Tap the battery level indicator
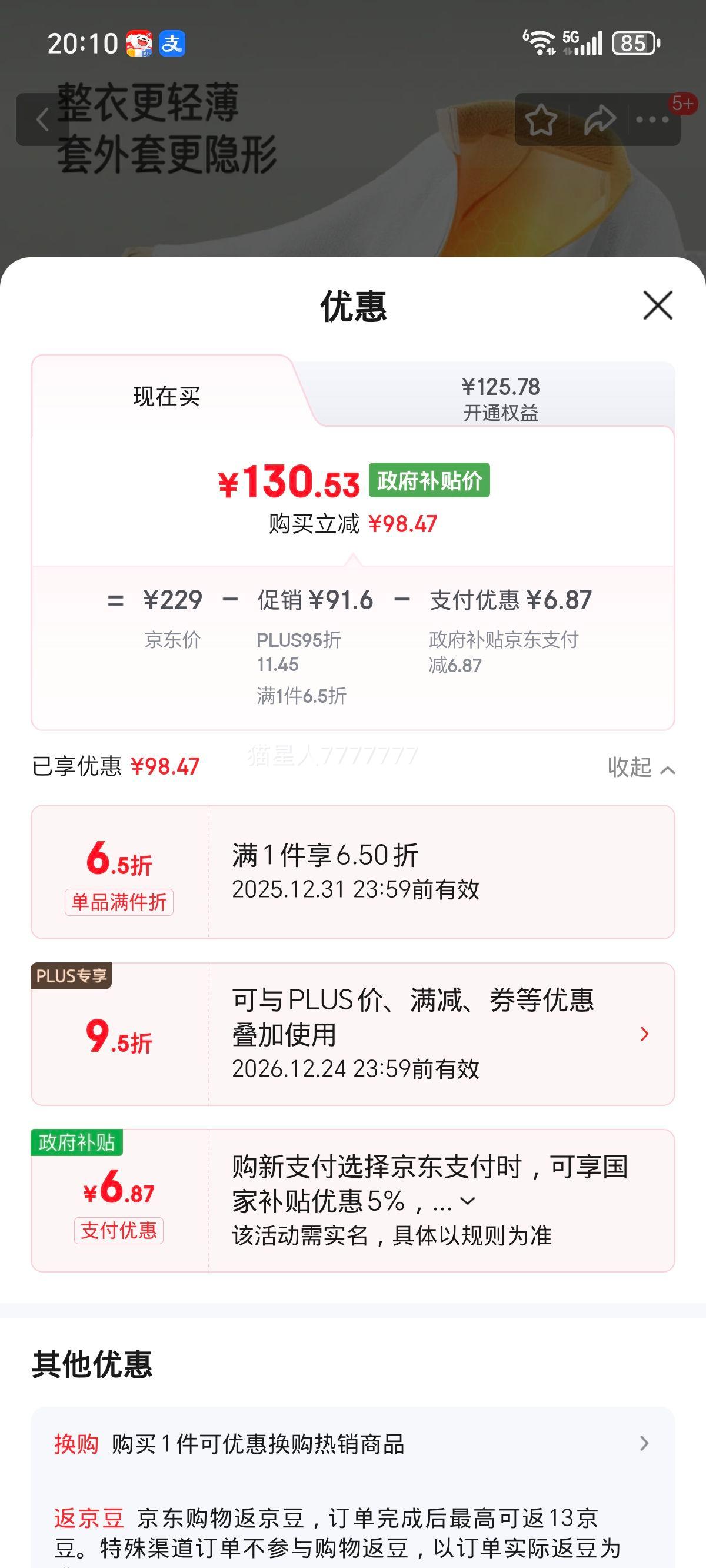The width and height of the screenshot is (706, 1568). [x=632, y=42]
